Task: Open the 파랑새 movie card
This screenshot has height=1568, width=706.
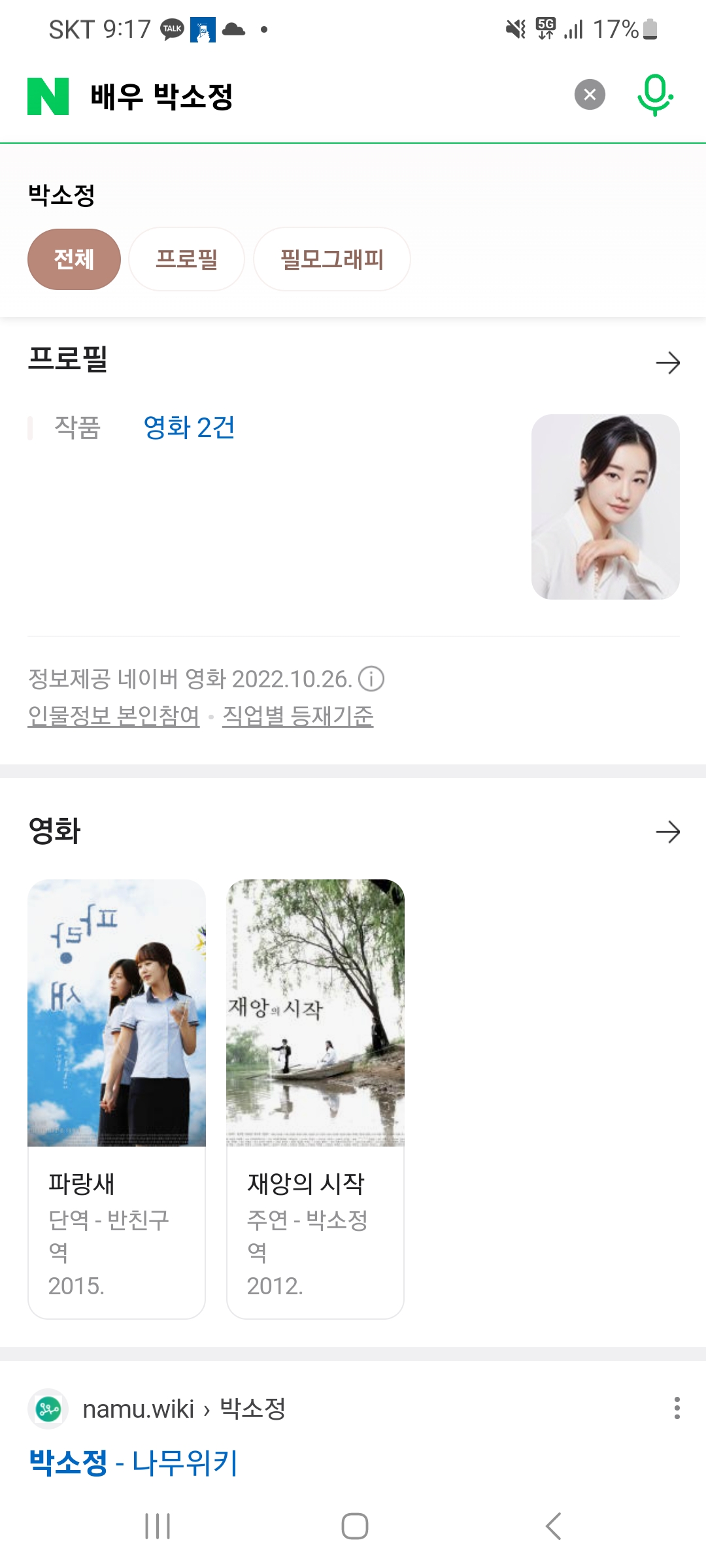Action: (x=116, y=1098)
